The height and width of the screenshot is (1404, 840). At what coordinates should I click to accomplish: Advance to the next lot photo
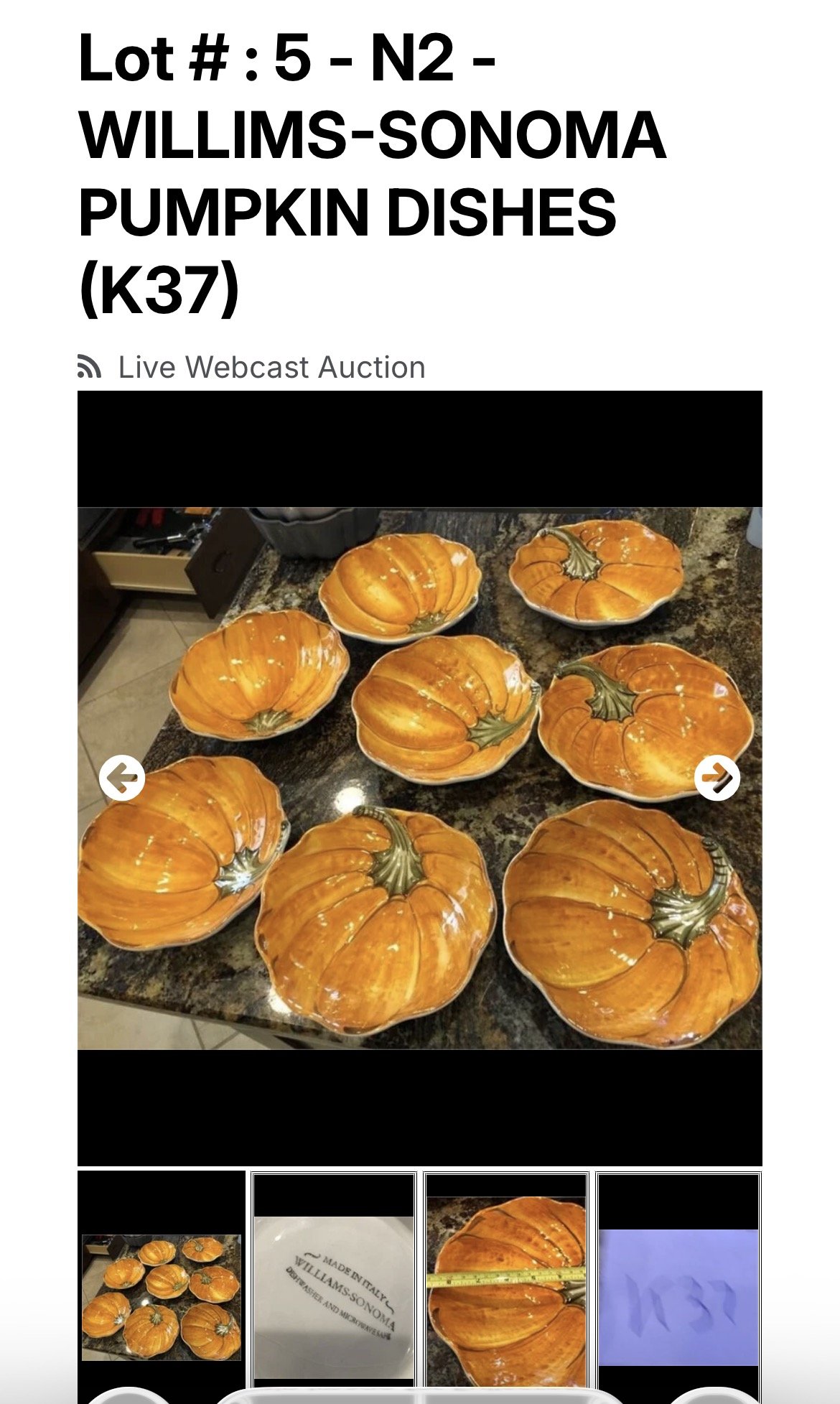[x=717, y=778]
